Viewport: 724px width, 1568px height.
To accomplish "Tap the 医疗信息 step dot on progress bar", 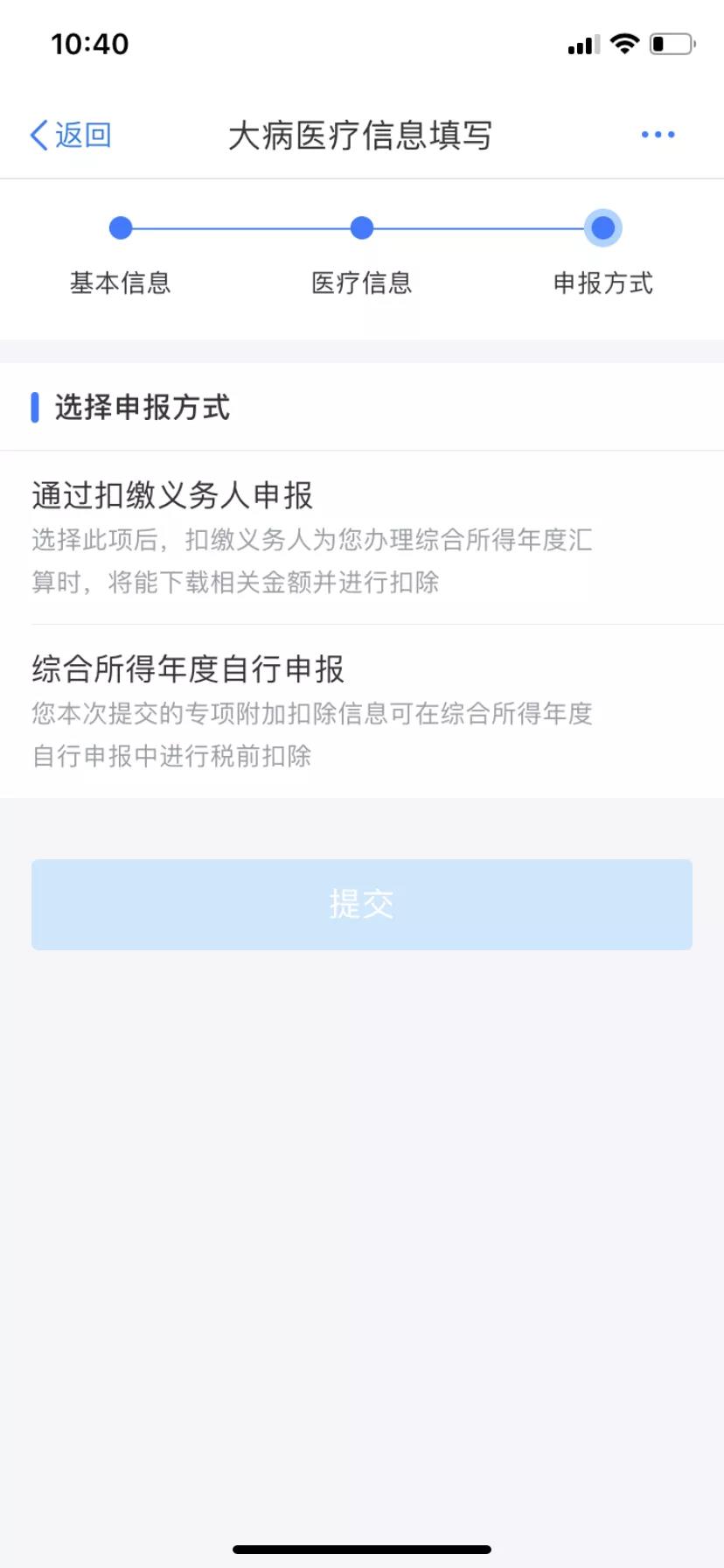I will (x=361, y=228).
